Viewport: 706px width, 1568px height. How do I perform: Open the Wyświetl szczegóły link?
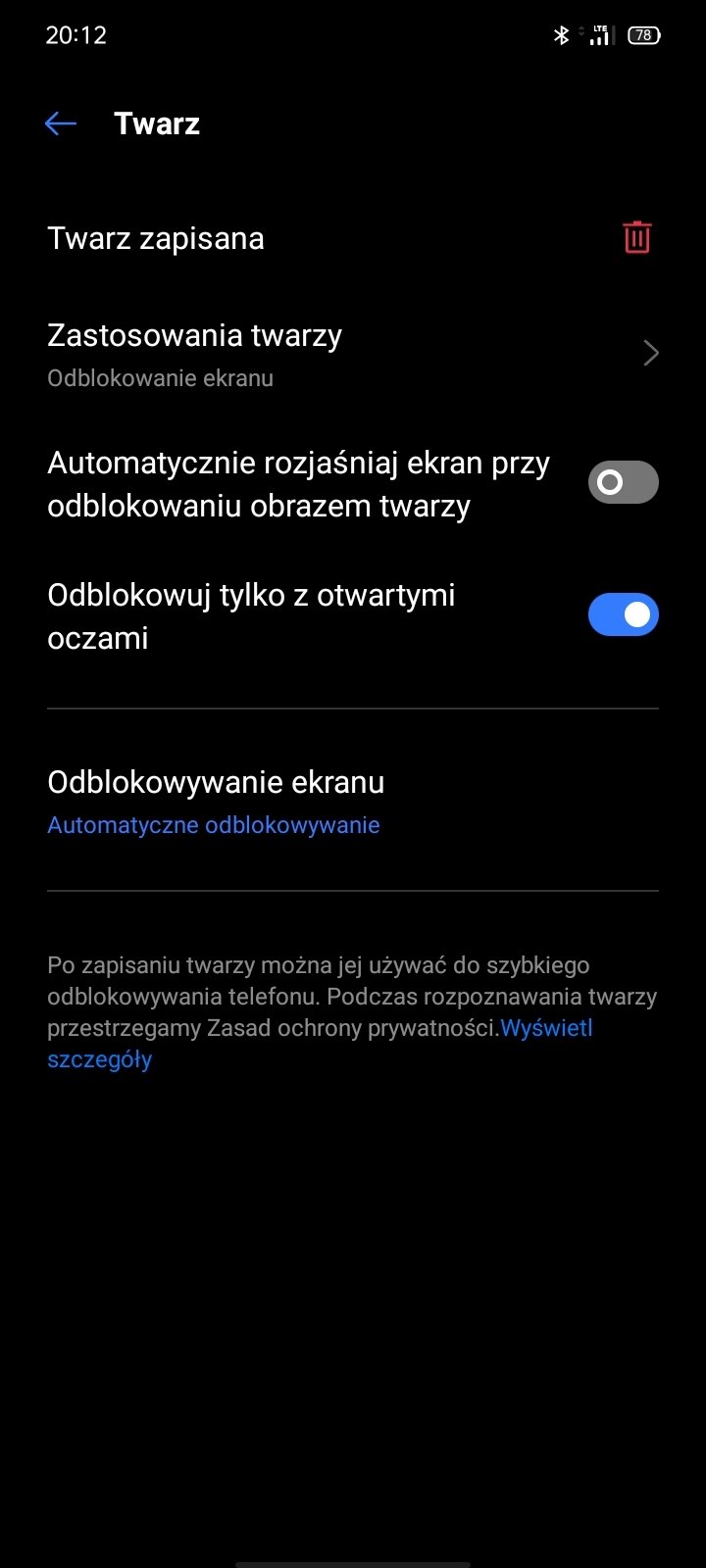[320, 1044]
